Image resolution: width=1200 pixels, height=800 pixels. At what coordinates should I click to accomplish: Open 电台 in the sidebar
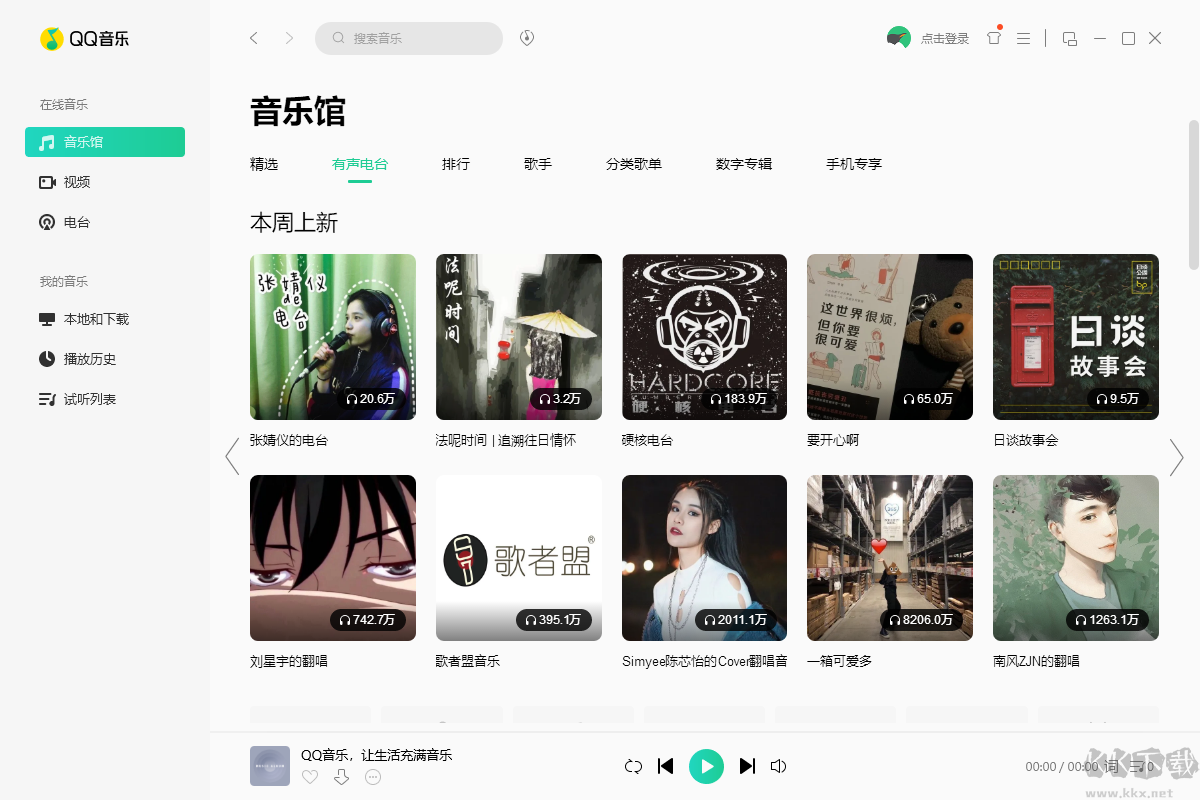(x=76, y=222)
